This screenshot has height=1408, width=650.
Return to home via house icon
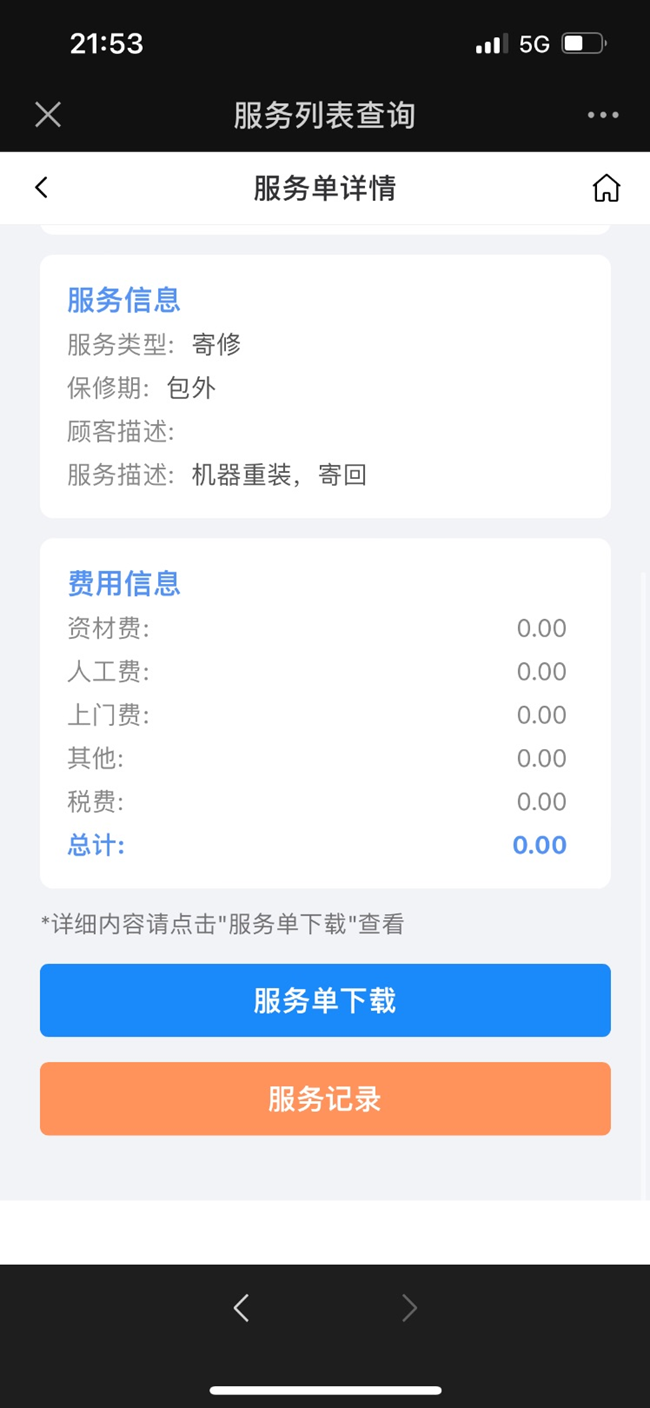[606, 188]
